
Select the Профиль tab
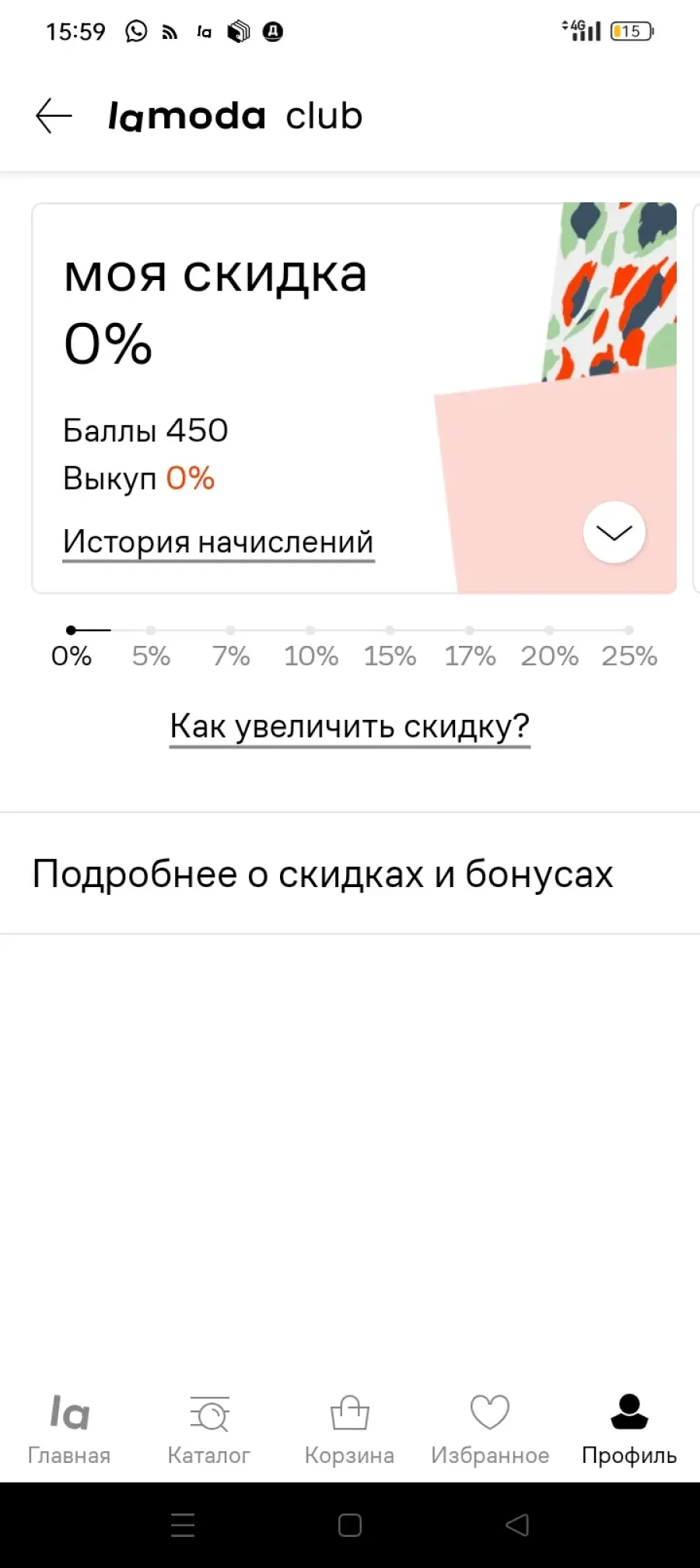(x=629, y=1430)
